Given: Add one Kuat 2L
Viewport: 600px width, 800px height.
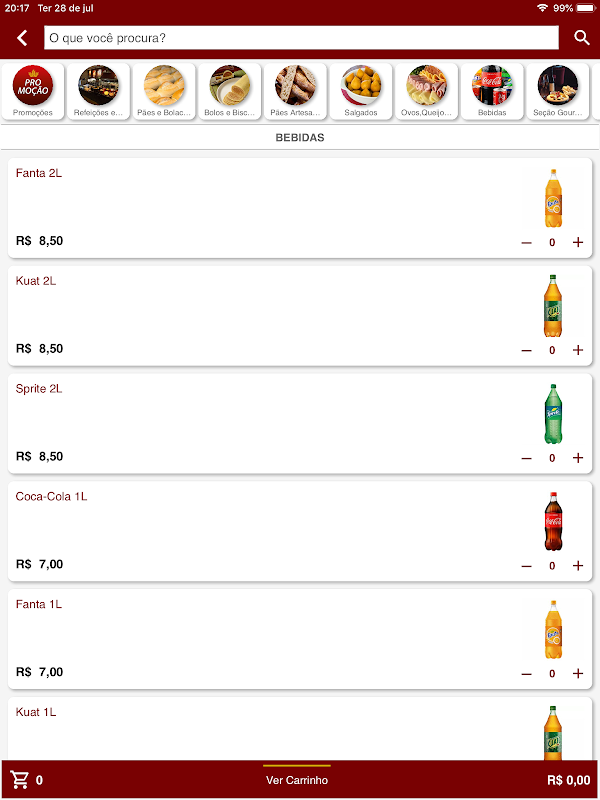Looking at the screenshot, I should pyautogui.click(x=578, y=350).
